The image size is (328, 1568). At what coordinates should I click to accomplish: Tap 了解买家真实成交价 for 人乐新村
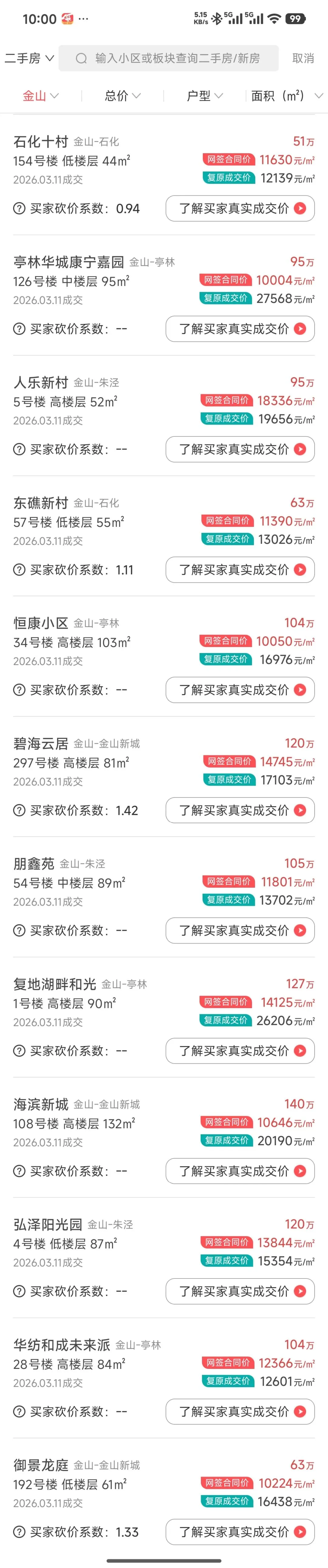[x=240, y=449]
